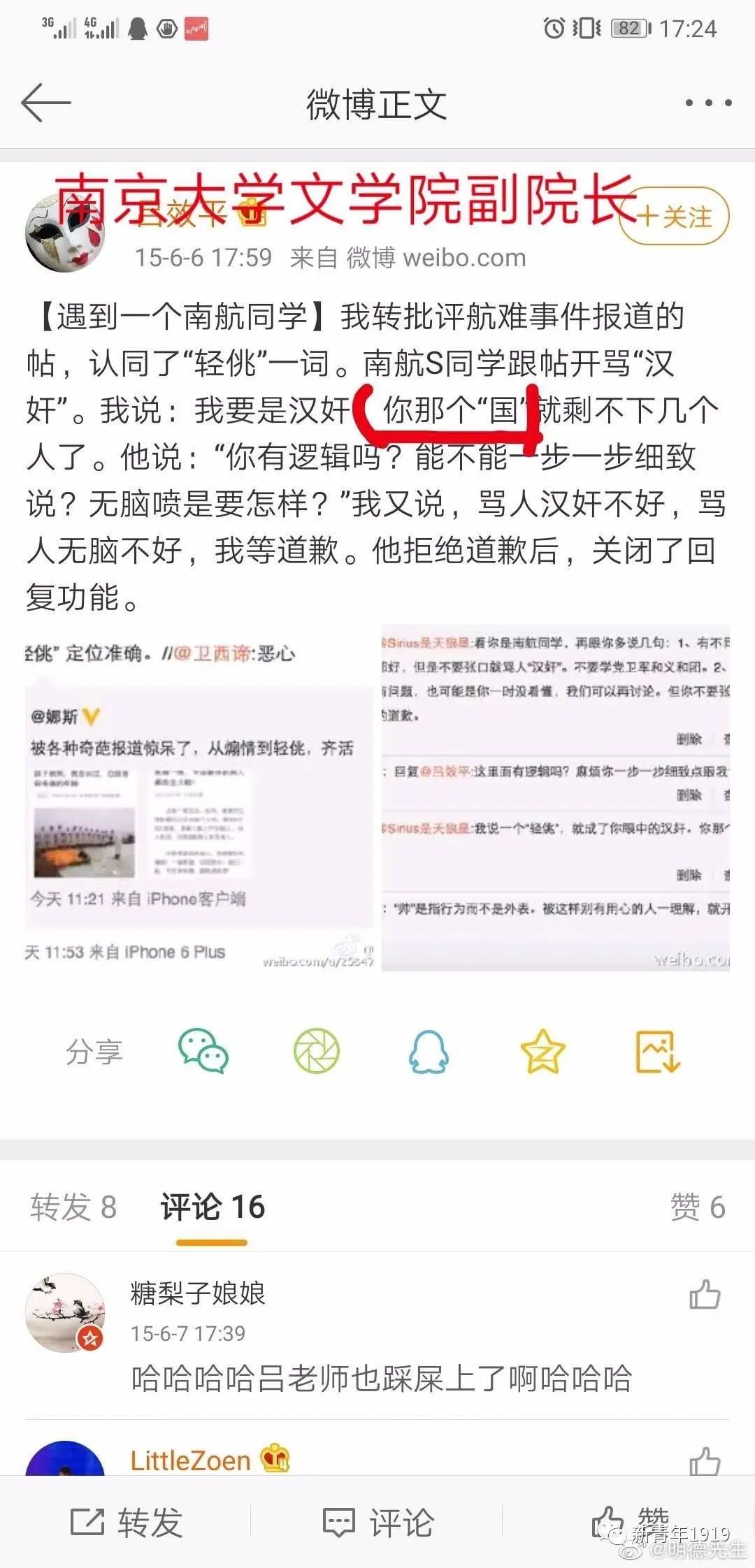
Task: Open the right attached screenshot image
Action: [556, 798]
